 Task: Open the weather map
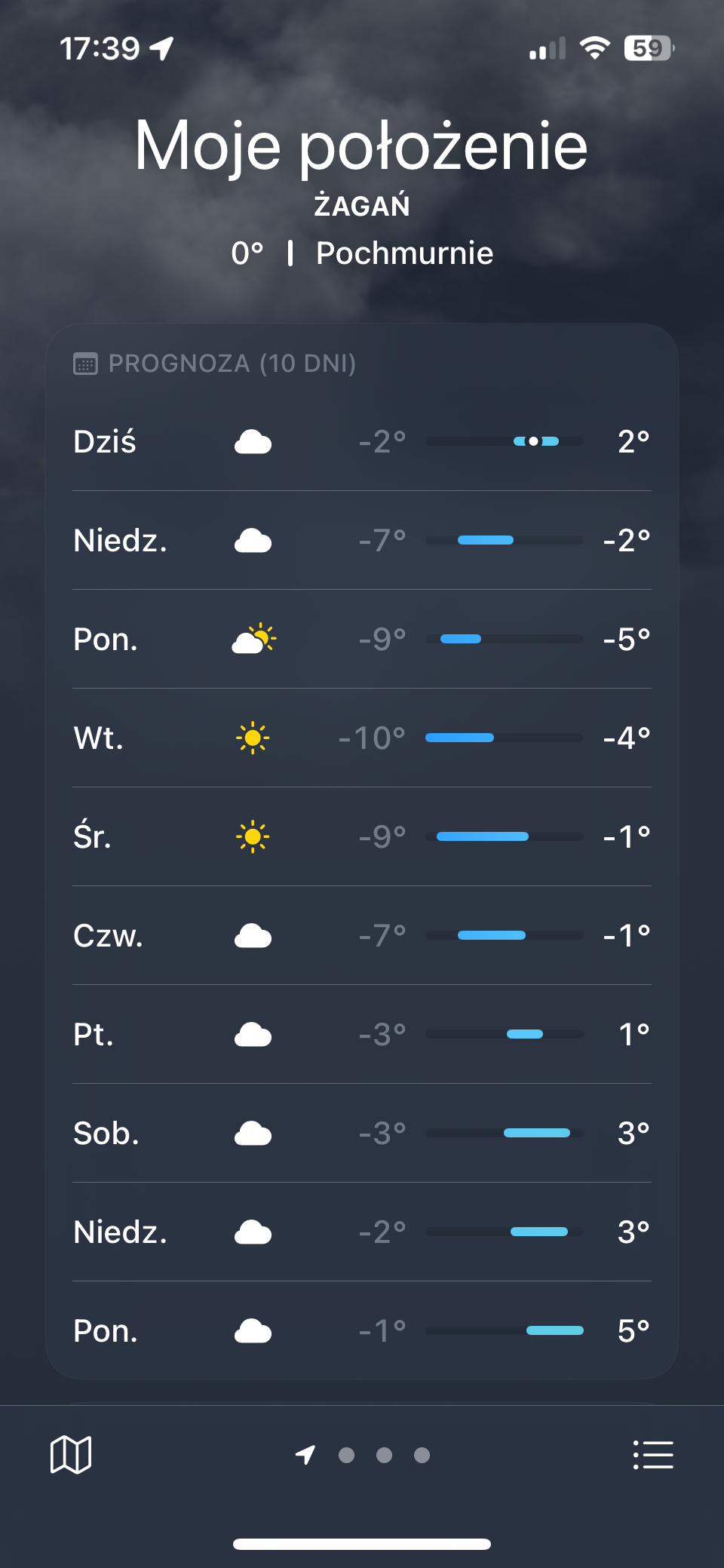(x=71, y=1454)
